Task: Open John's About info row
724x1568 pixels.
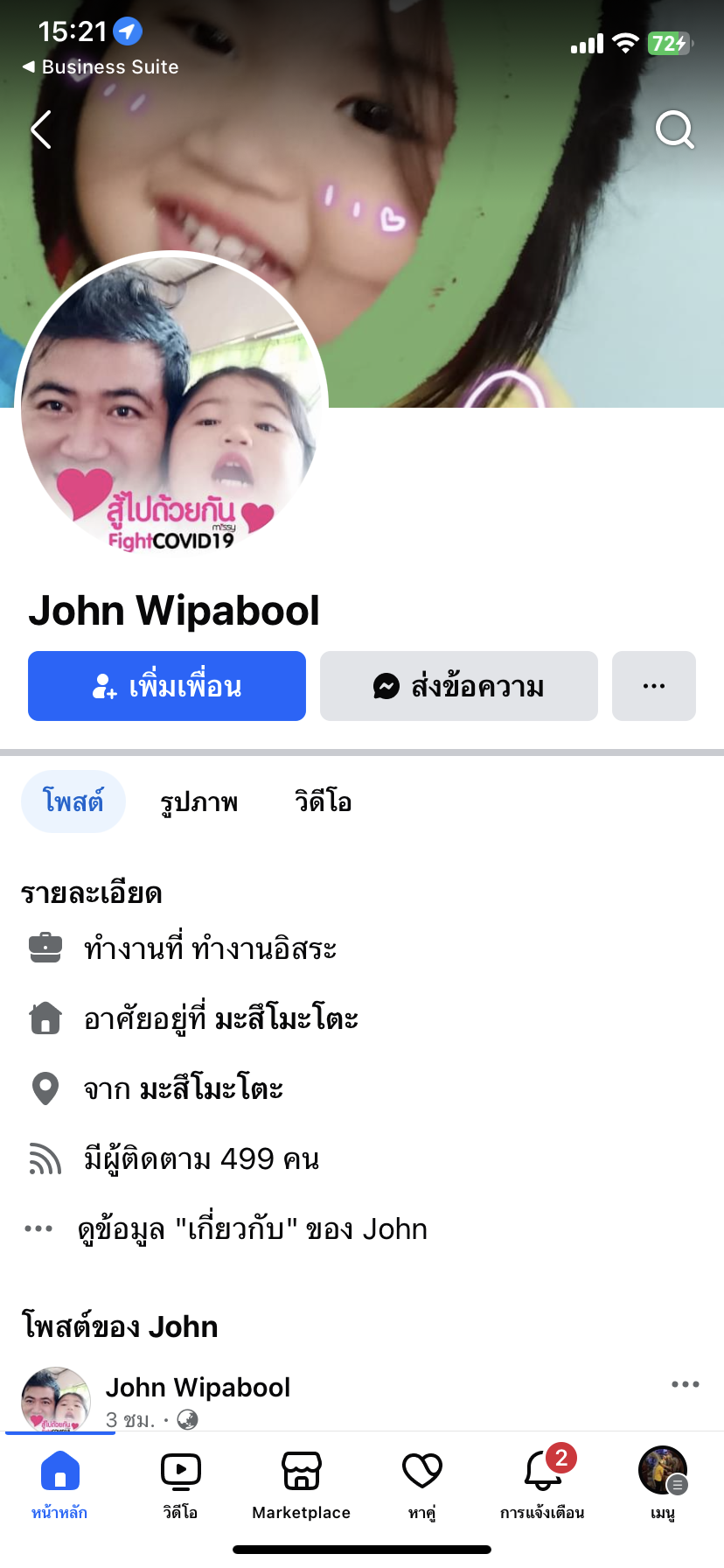Action: 252,1228
